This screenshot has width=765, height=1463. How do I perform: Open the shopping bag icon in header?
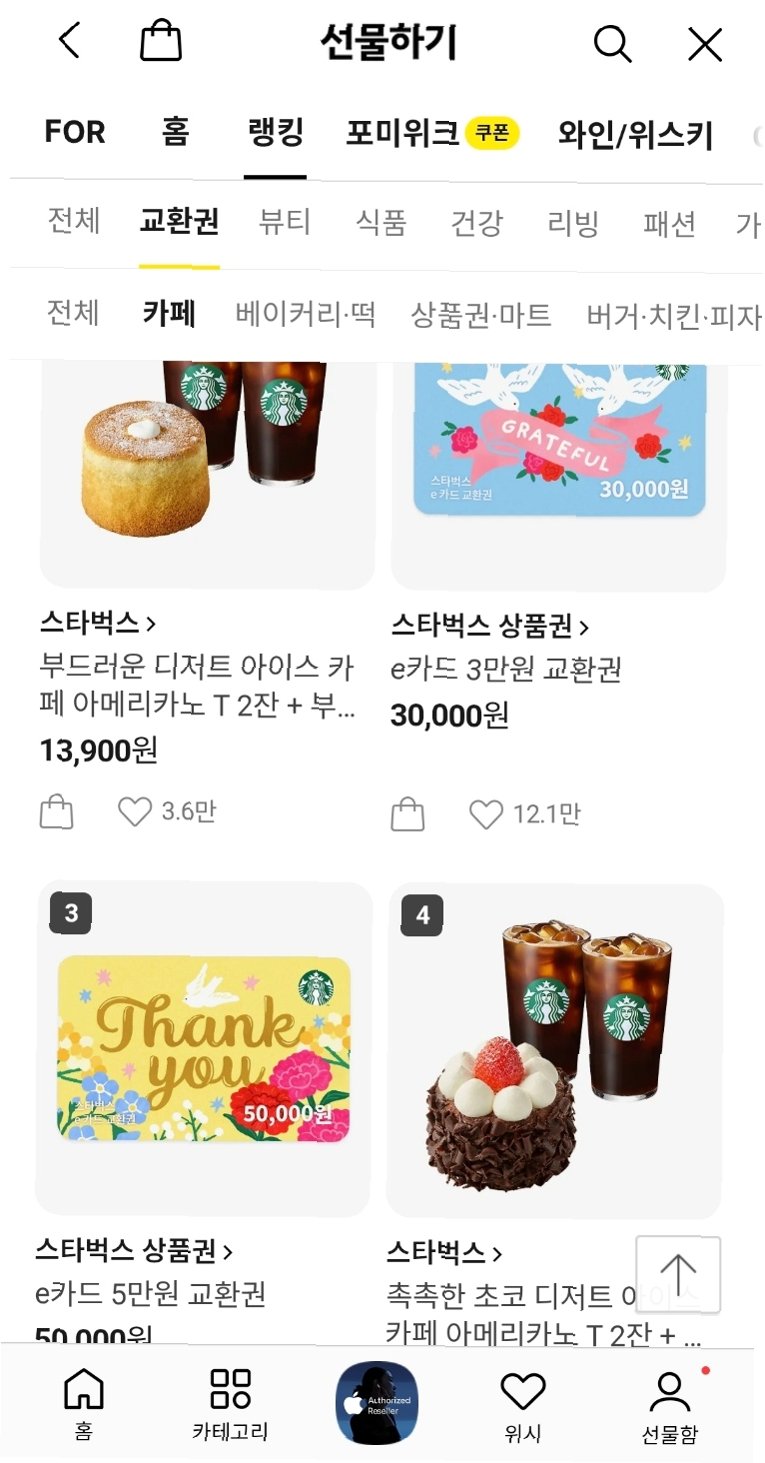[161, 42]
